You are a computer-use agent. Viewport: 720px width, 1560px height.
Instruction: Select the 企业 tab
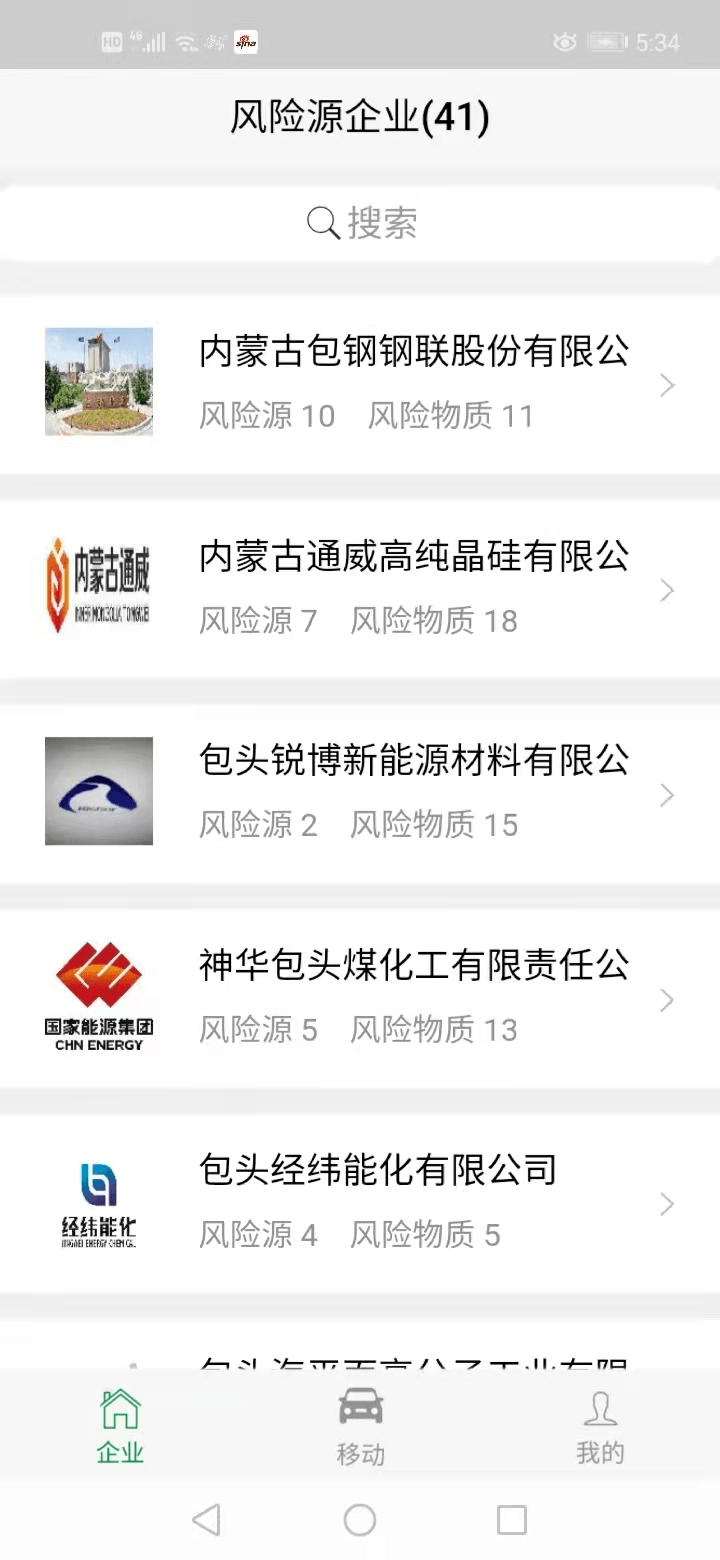click(120, 1426)
